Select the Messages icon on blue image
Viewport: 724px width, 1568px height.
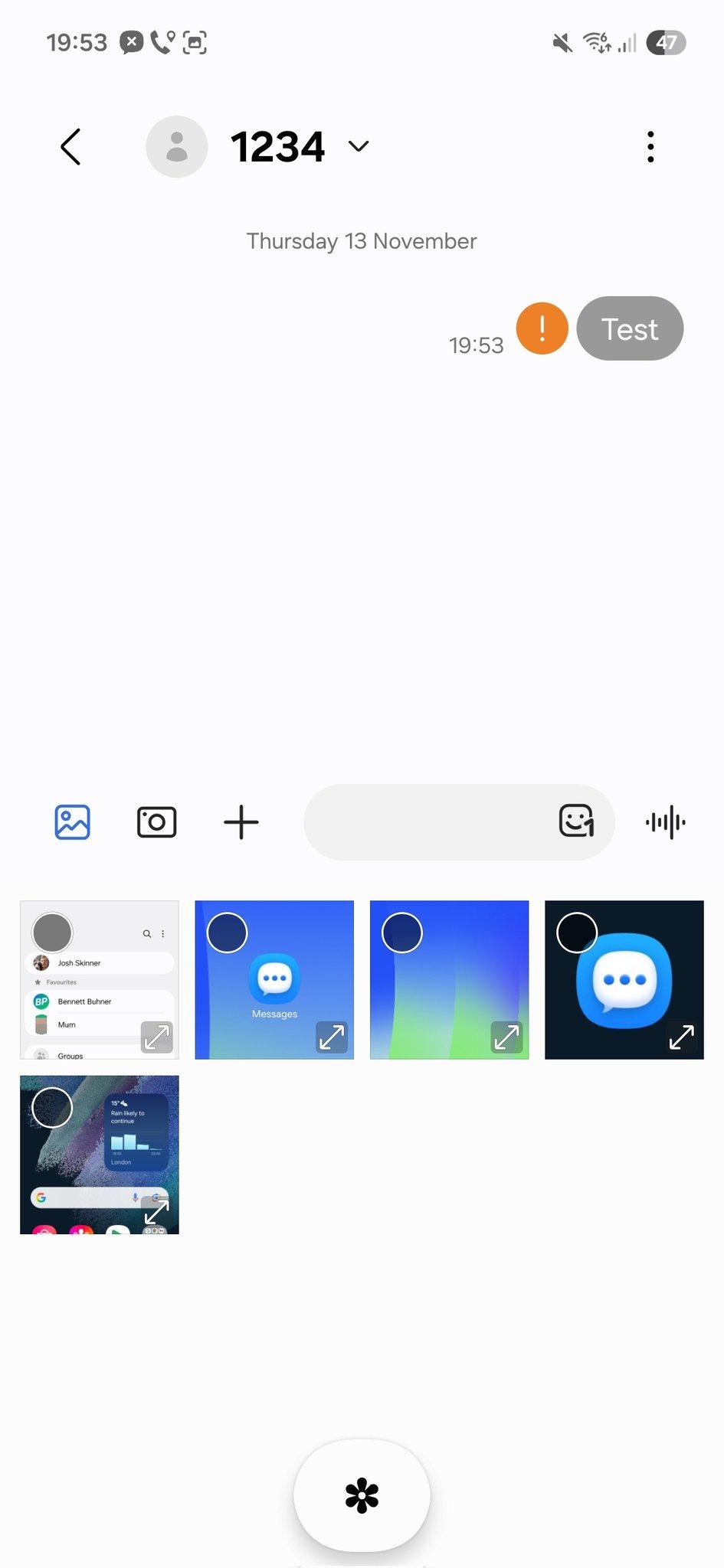coord(228,933)
